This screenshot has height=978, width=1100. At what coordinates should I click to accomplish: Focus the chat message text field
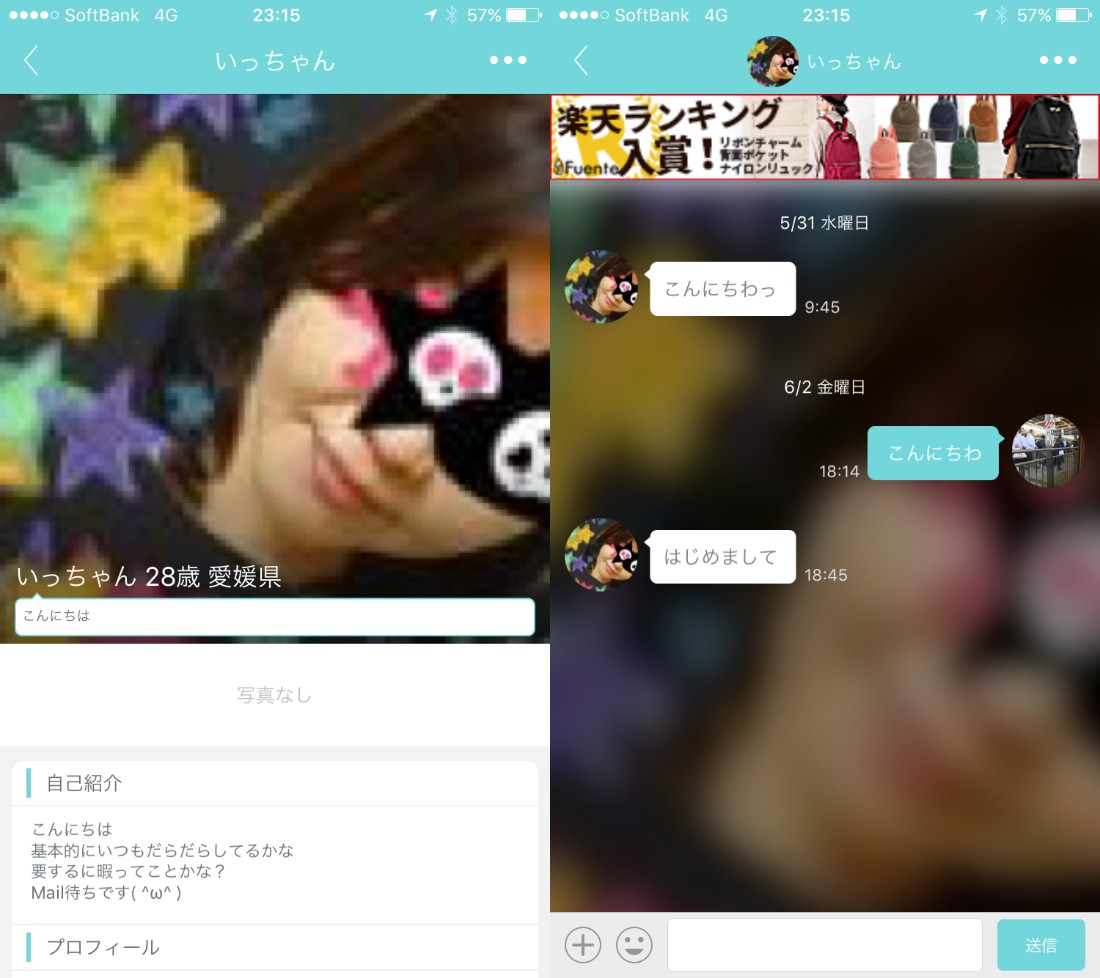[824, 944]
